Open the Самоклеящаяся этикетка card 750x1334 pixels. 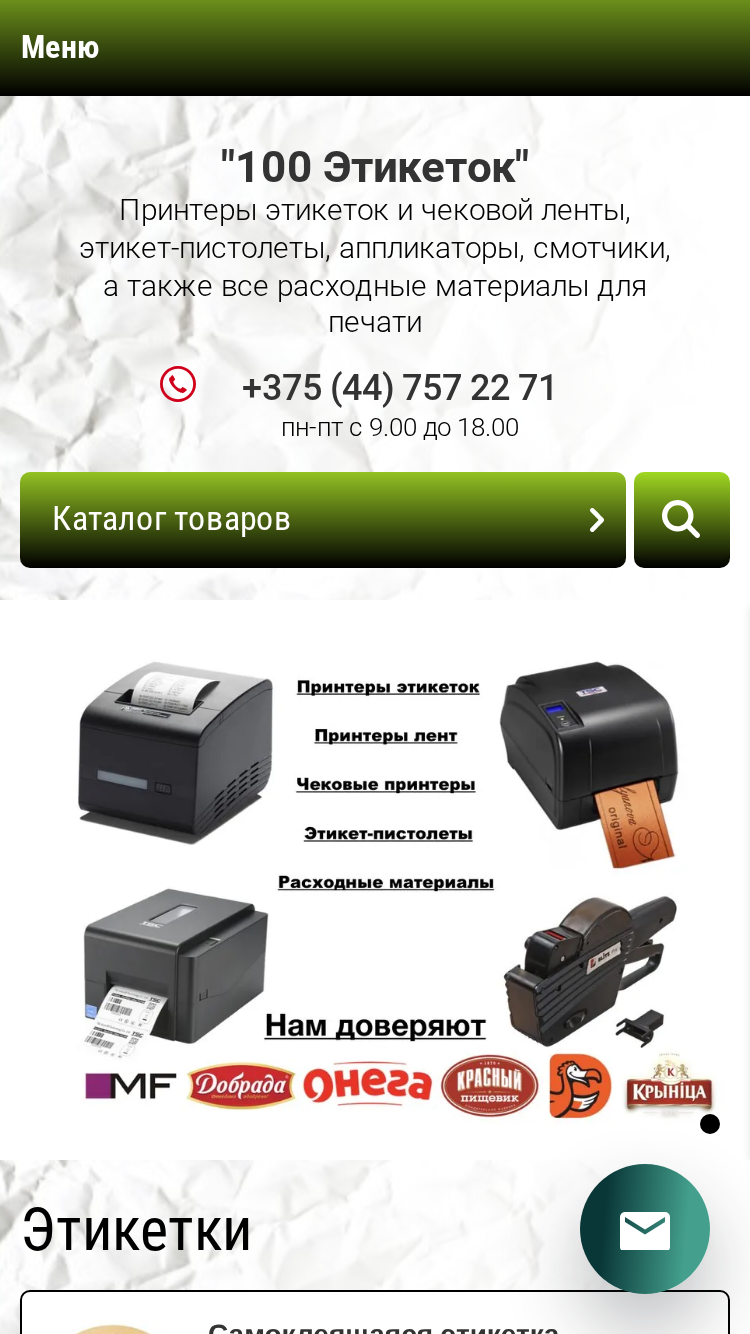pyautogui.click(x=375, y=1313)
